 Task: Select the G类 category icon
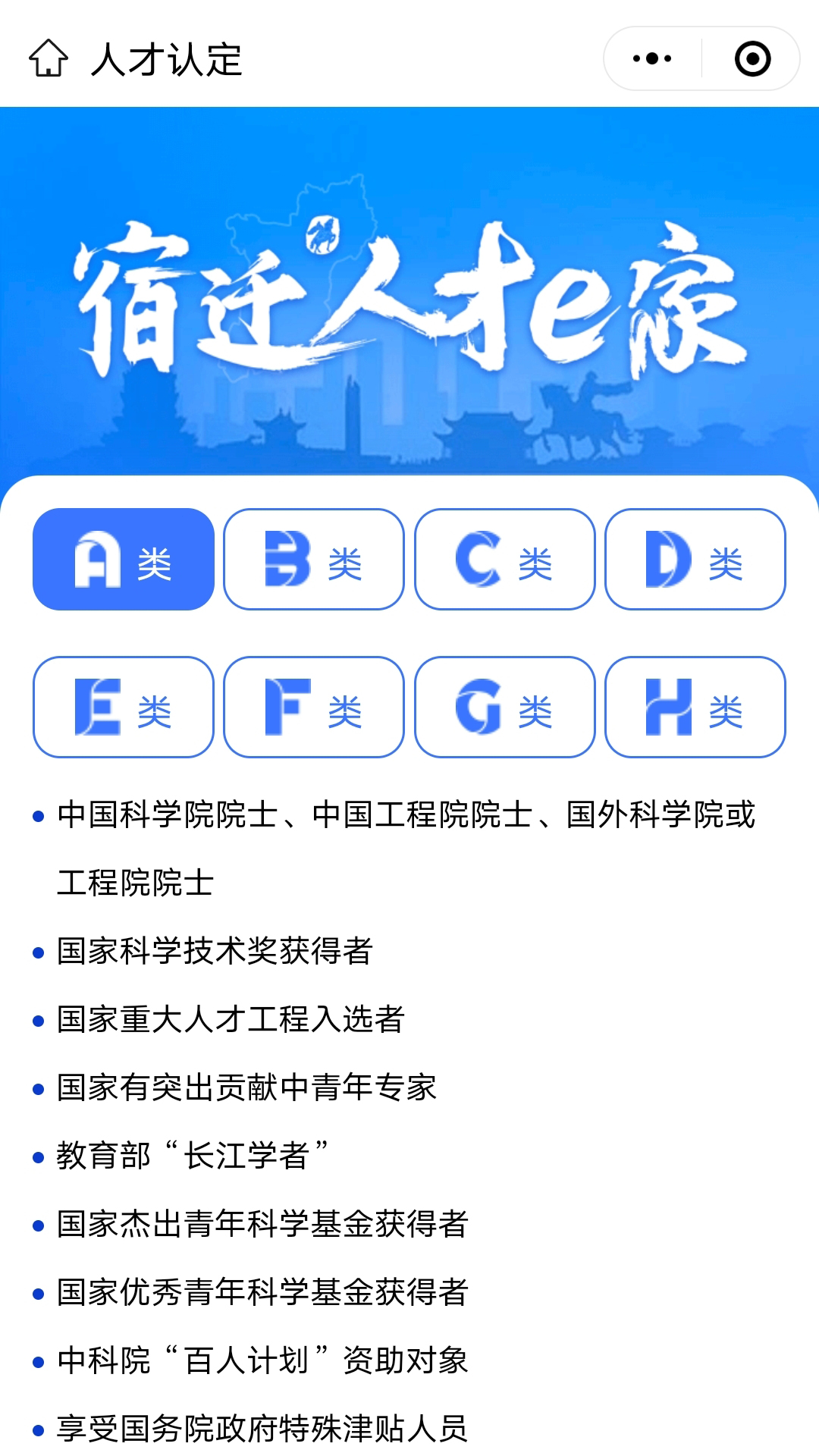(504, 708)
